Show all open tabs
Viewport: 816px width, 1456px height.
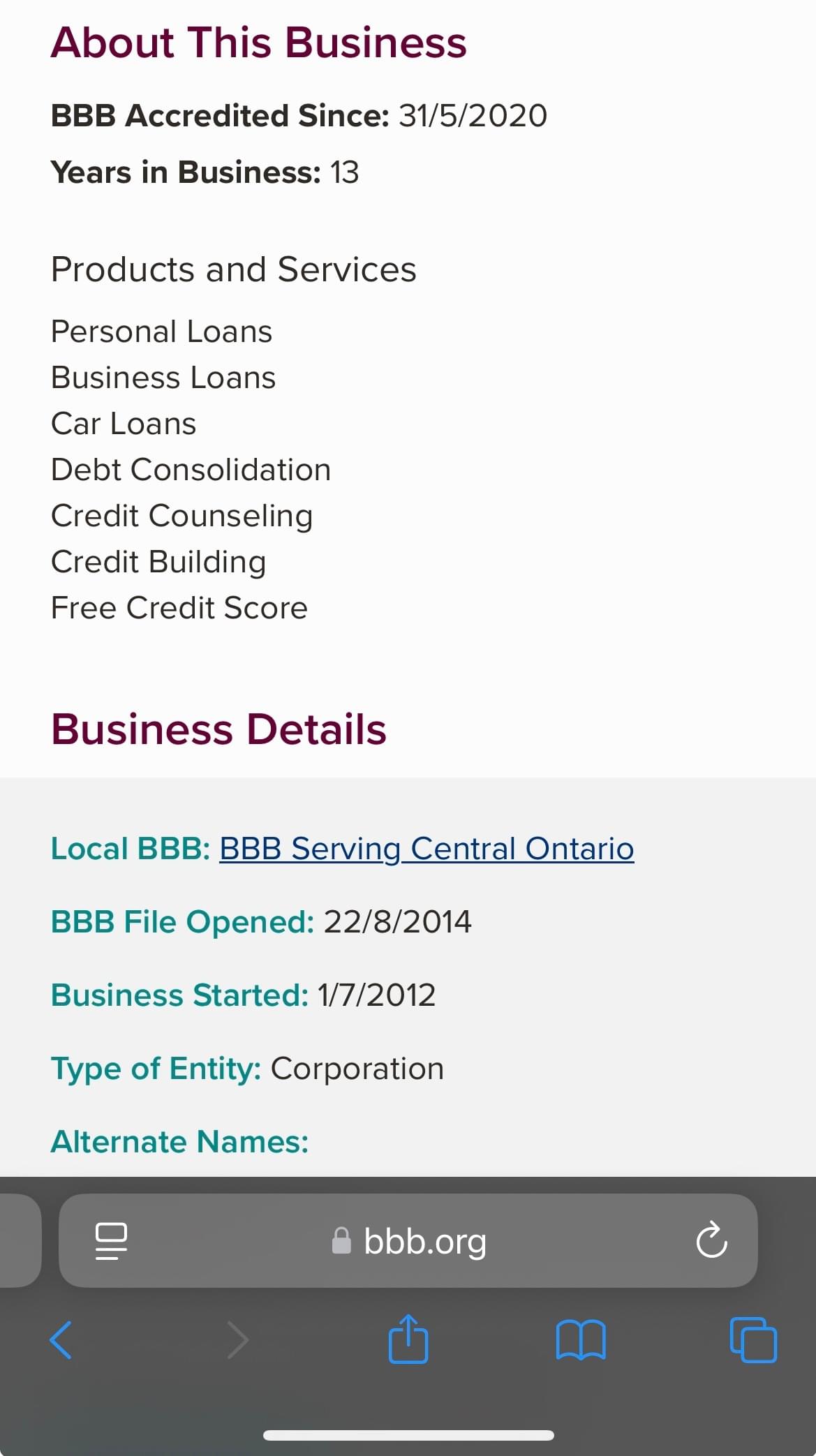coord(753,1340)
